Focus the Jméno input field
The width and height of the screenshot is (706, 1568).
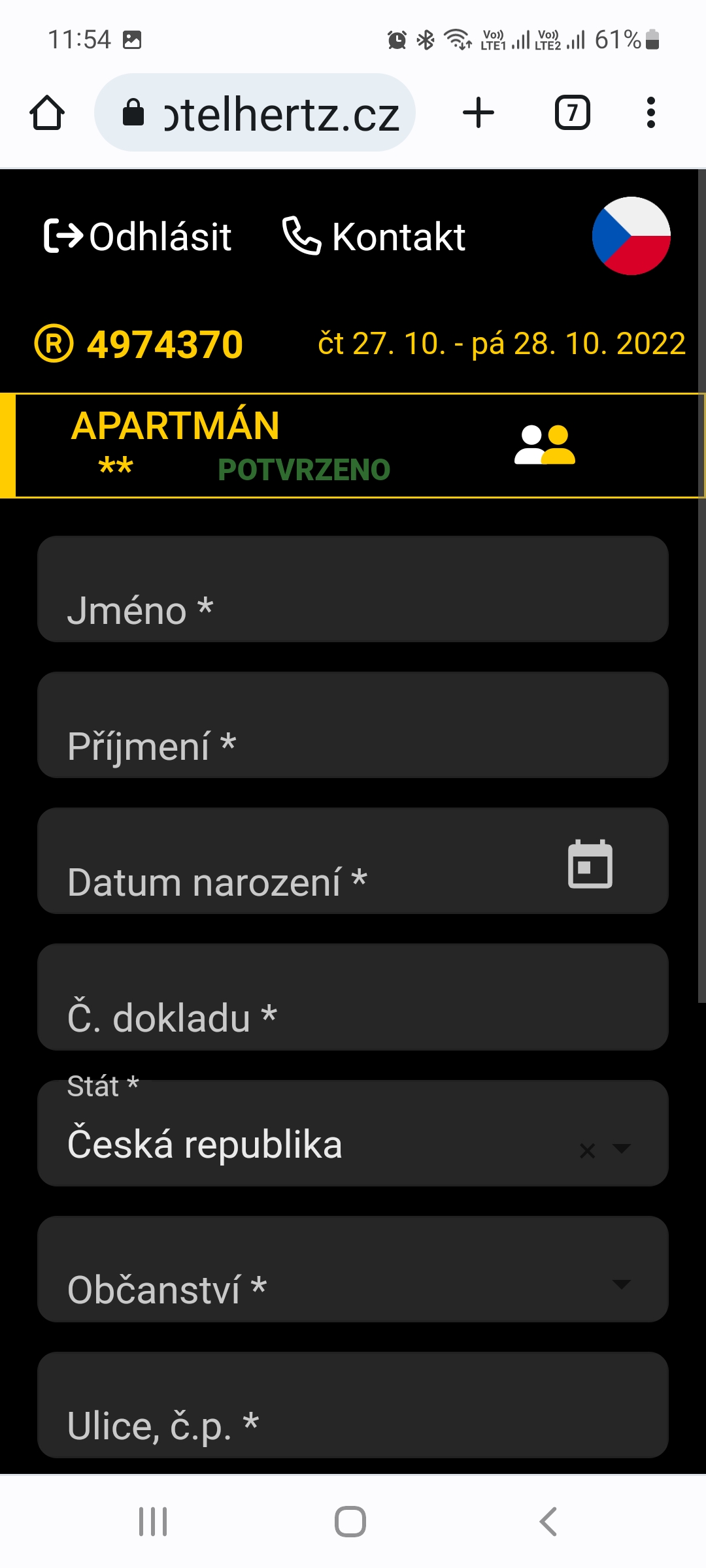(353, 589)
